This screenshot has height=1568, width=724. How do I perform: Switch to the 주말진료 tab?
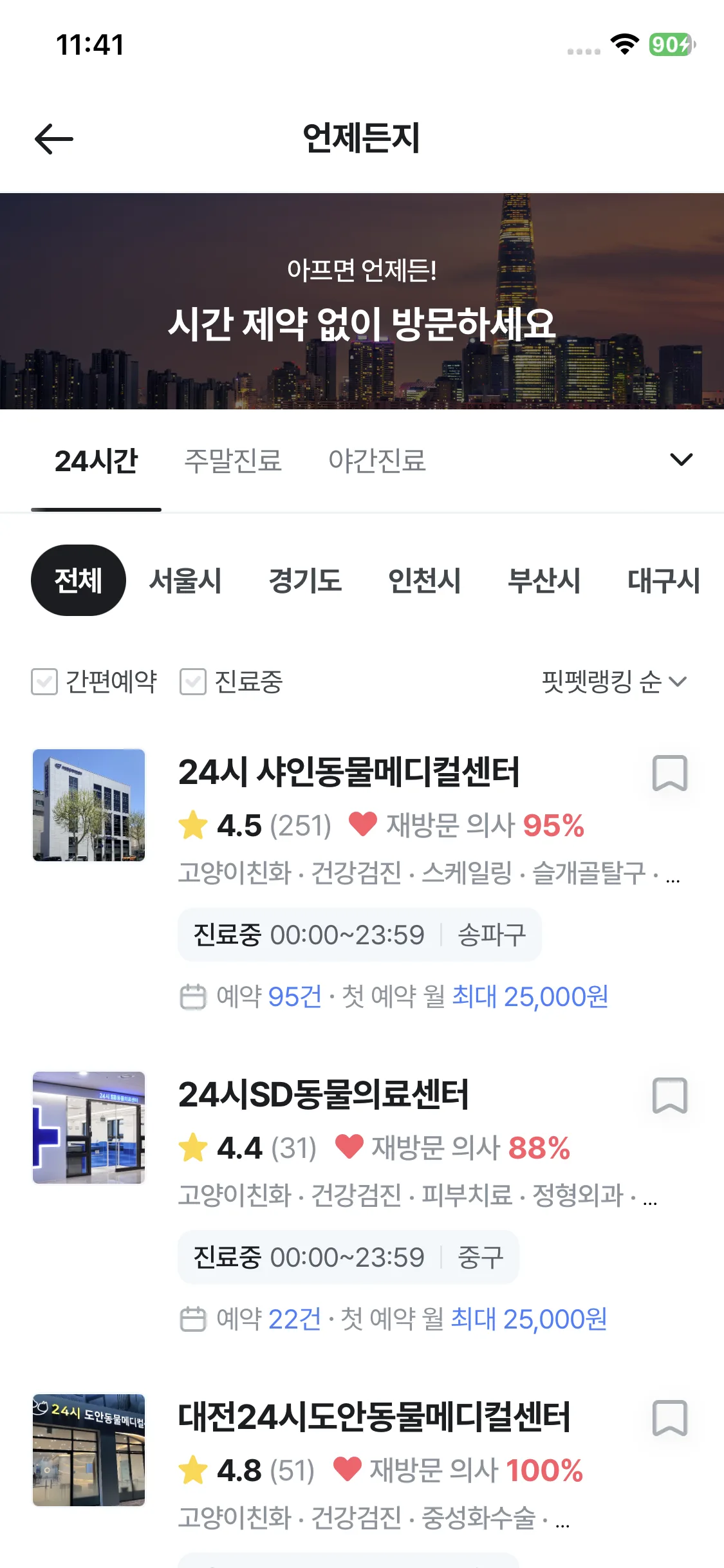[x=233, y=461]
